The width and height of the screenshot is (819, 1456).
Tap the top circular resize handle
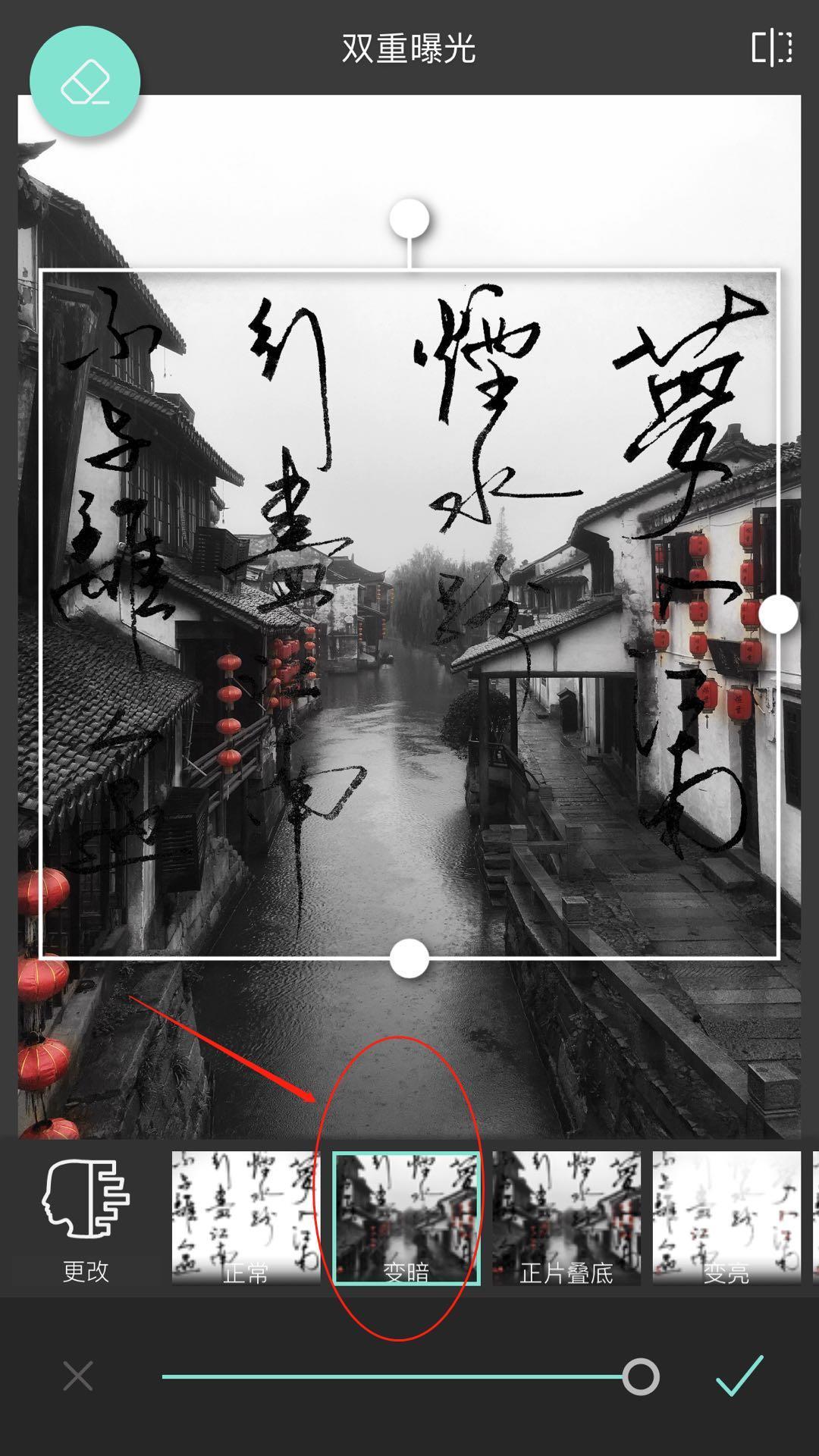pos(408,218)
